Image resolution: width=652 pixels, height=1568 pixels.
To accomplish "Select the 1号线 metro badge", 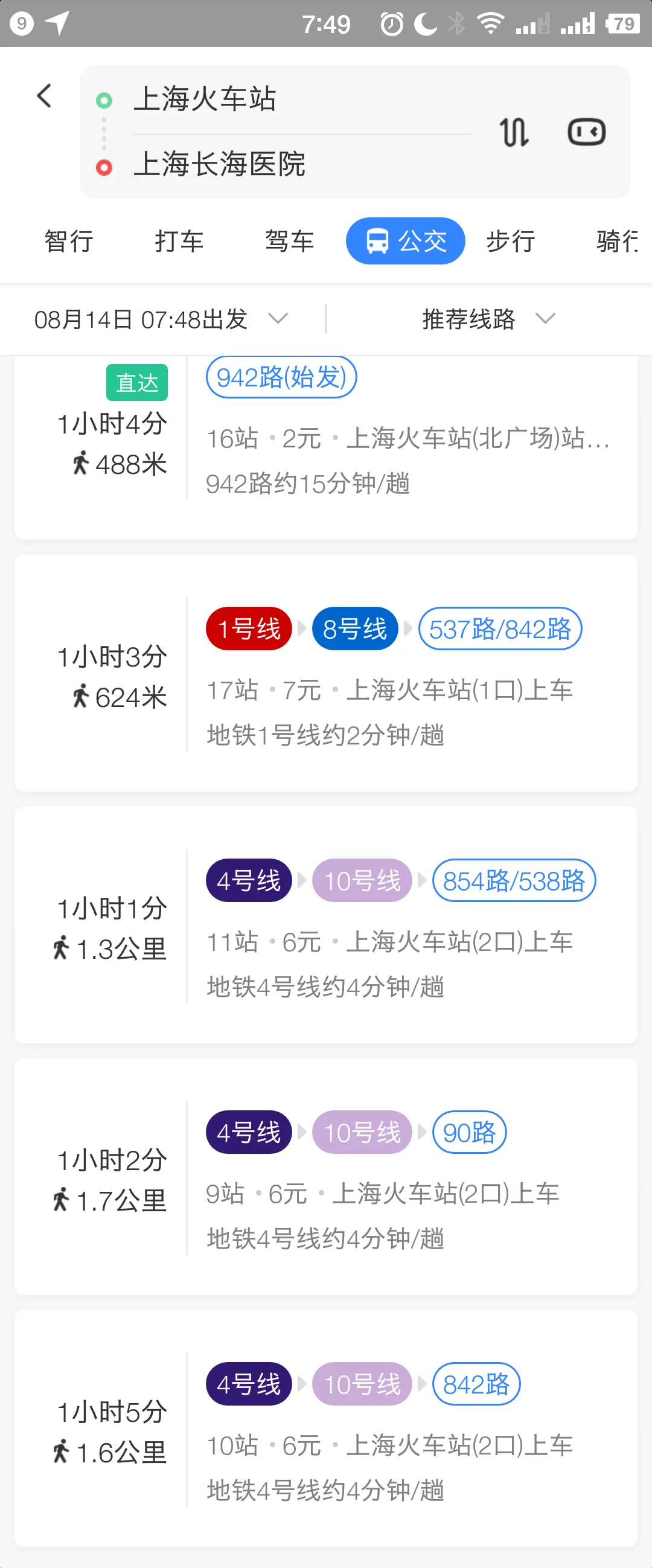I will pyautogui.click(x=248, y=629).
